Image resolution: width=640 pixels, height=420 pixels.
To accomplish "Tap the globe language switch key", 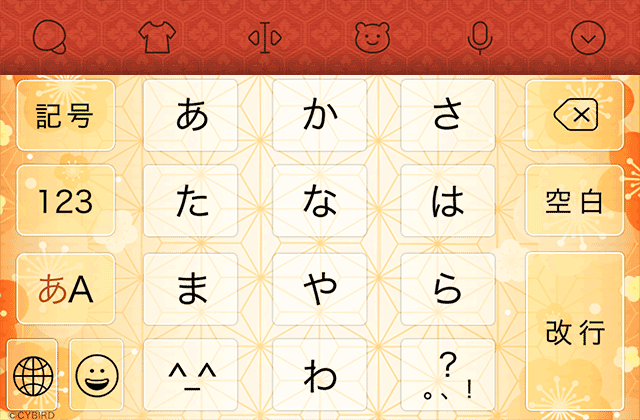I will (x=35, y=376).
